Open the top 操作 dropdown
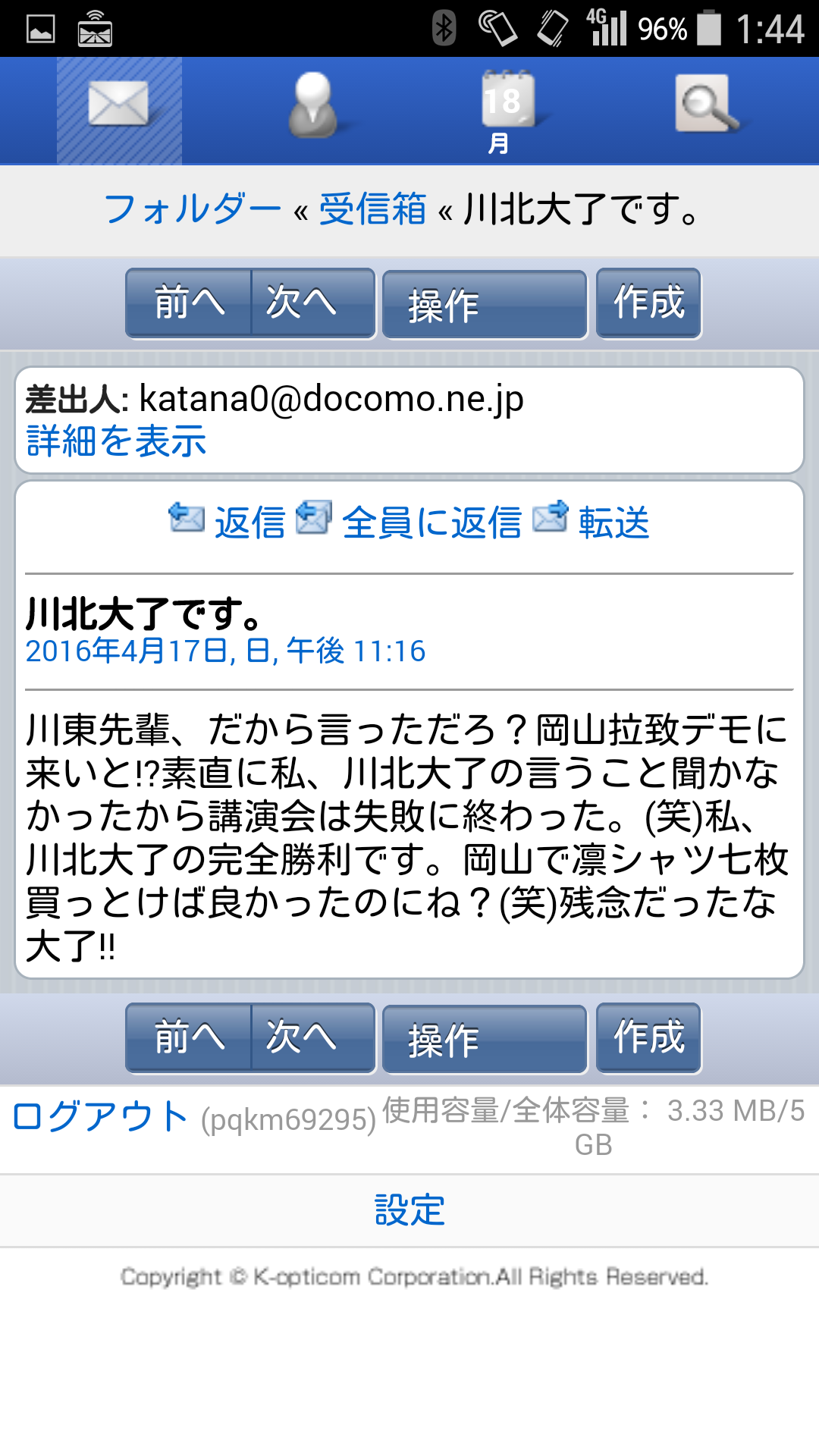Viewport: 819px width, 1456px height. [485, 304]
